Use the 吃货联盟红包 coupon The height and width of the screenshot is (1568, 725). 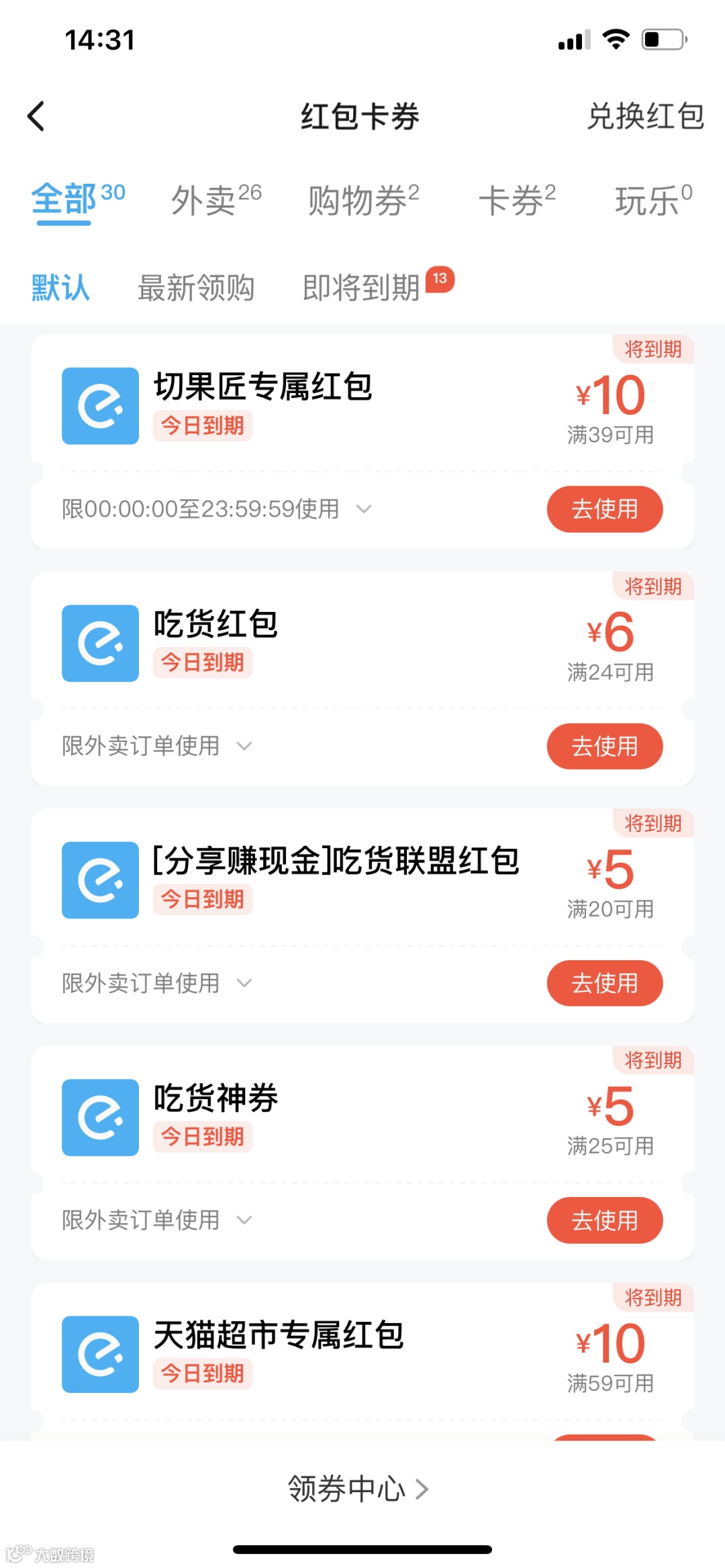point(604,983)
